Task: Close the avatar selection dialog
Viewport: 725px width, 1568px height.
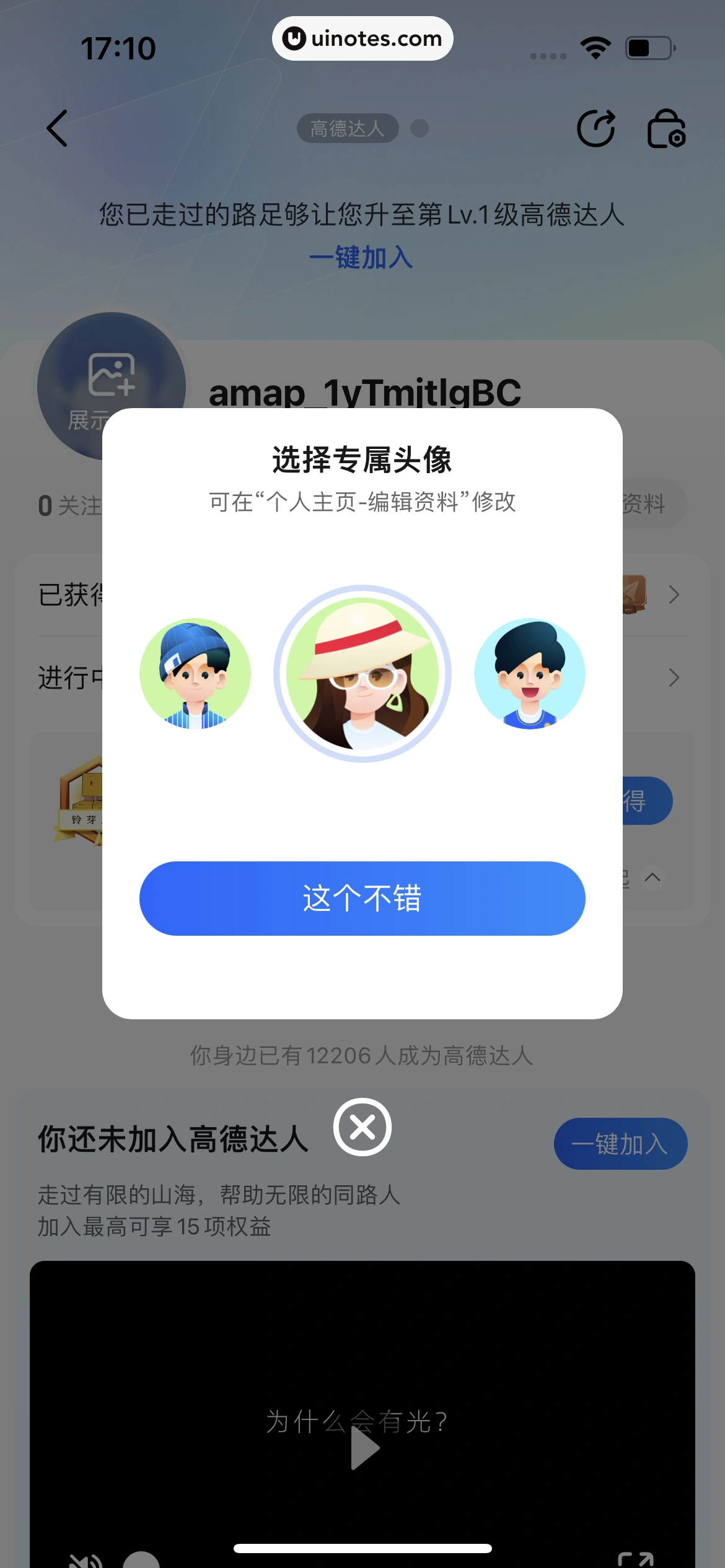Action: tap(362, 1126)
